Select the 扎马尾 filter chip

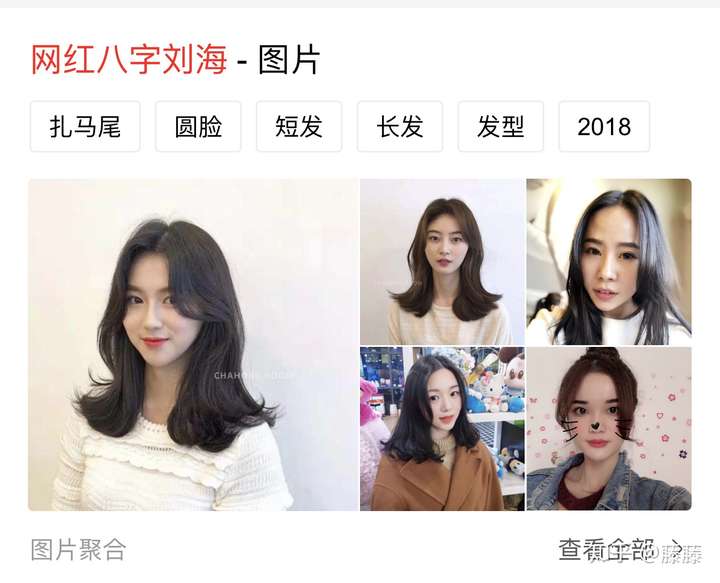(x=85, y=127)
